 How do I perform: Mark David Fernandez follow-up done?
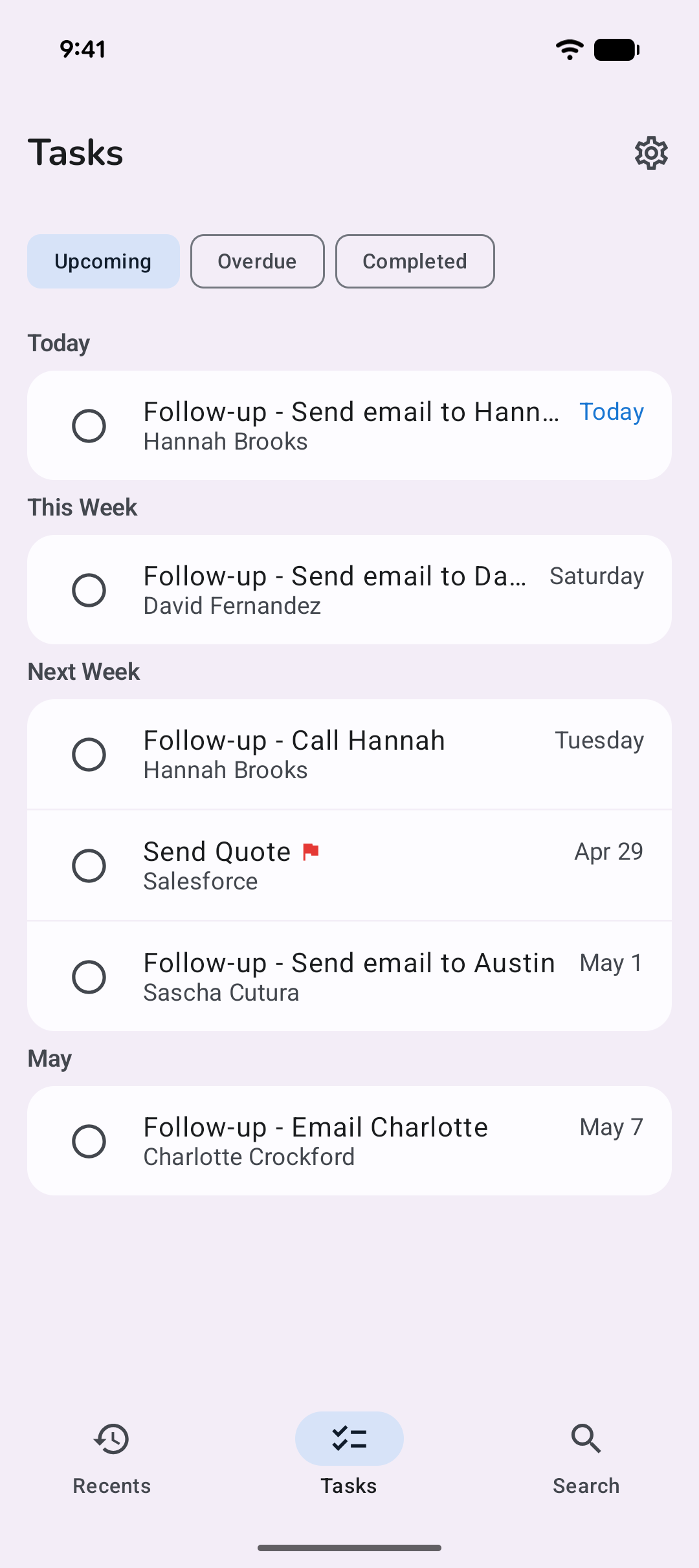tap(89, 589)
